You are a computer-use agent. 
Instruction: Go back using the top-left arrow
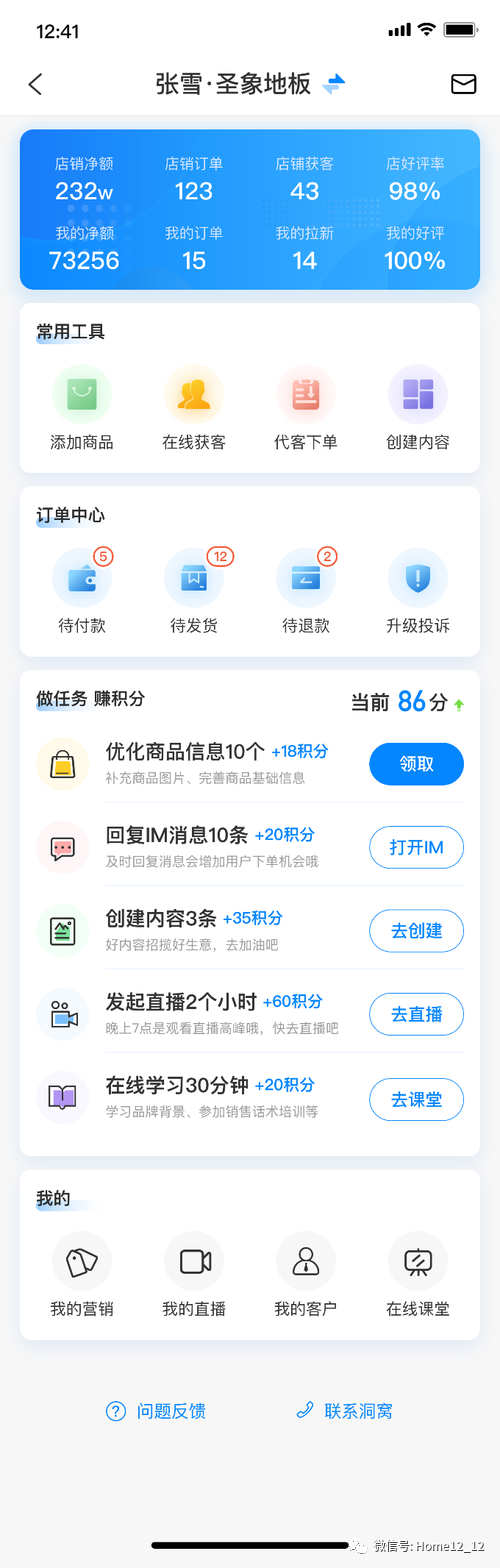36,84
